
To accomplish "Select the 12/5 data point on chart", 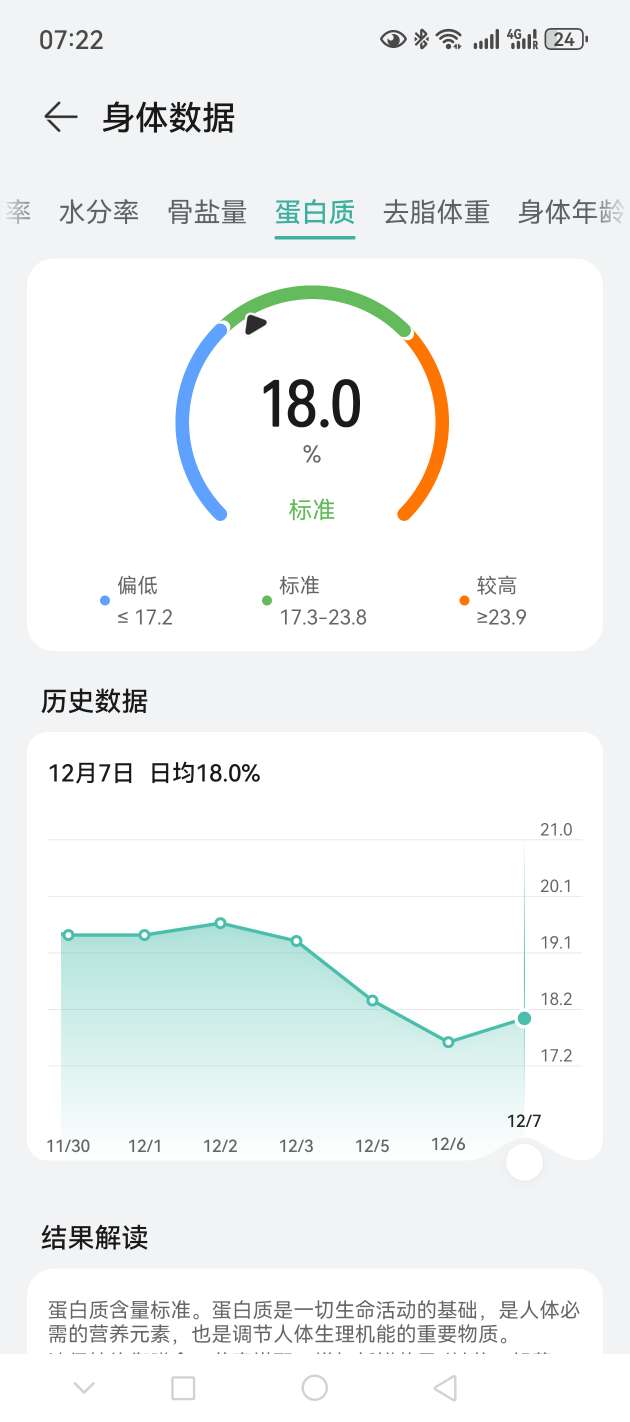I will click(372, 1000).
